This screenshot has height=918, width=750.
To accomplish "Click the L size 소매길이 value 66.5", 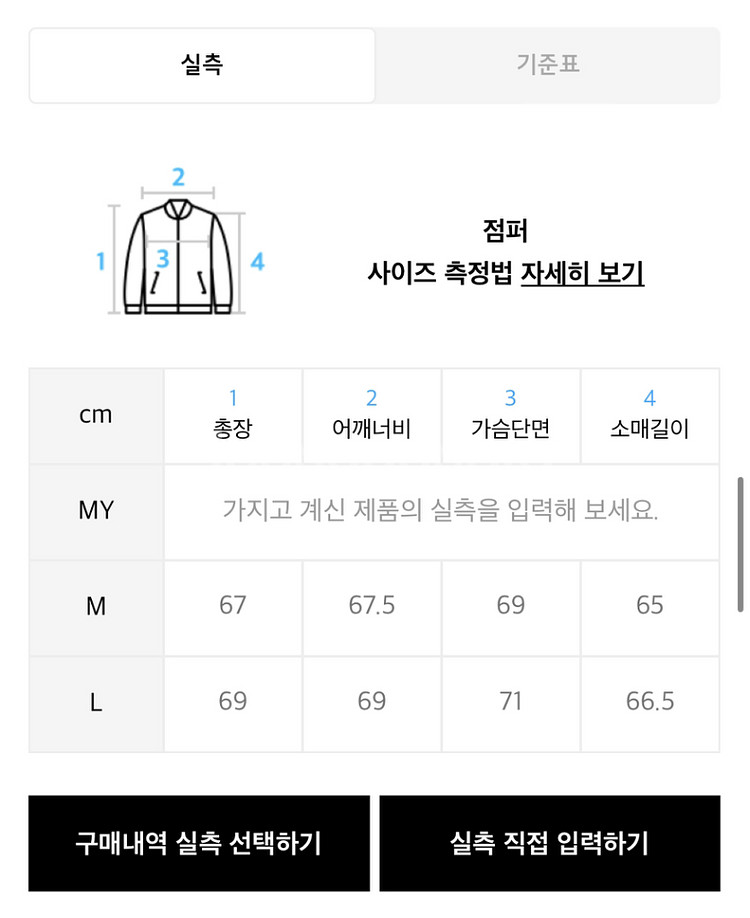I will click(650, 701).
